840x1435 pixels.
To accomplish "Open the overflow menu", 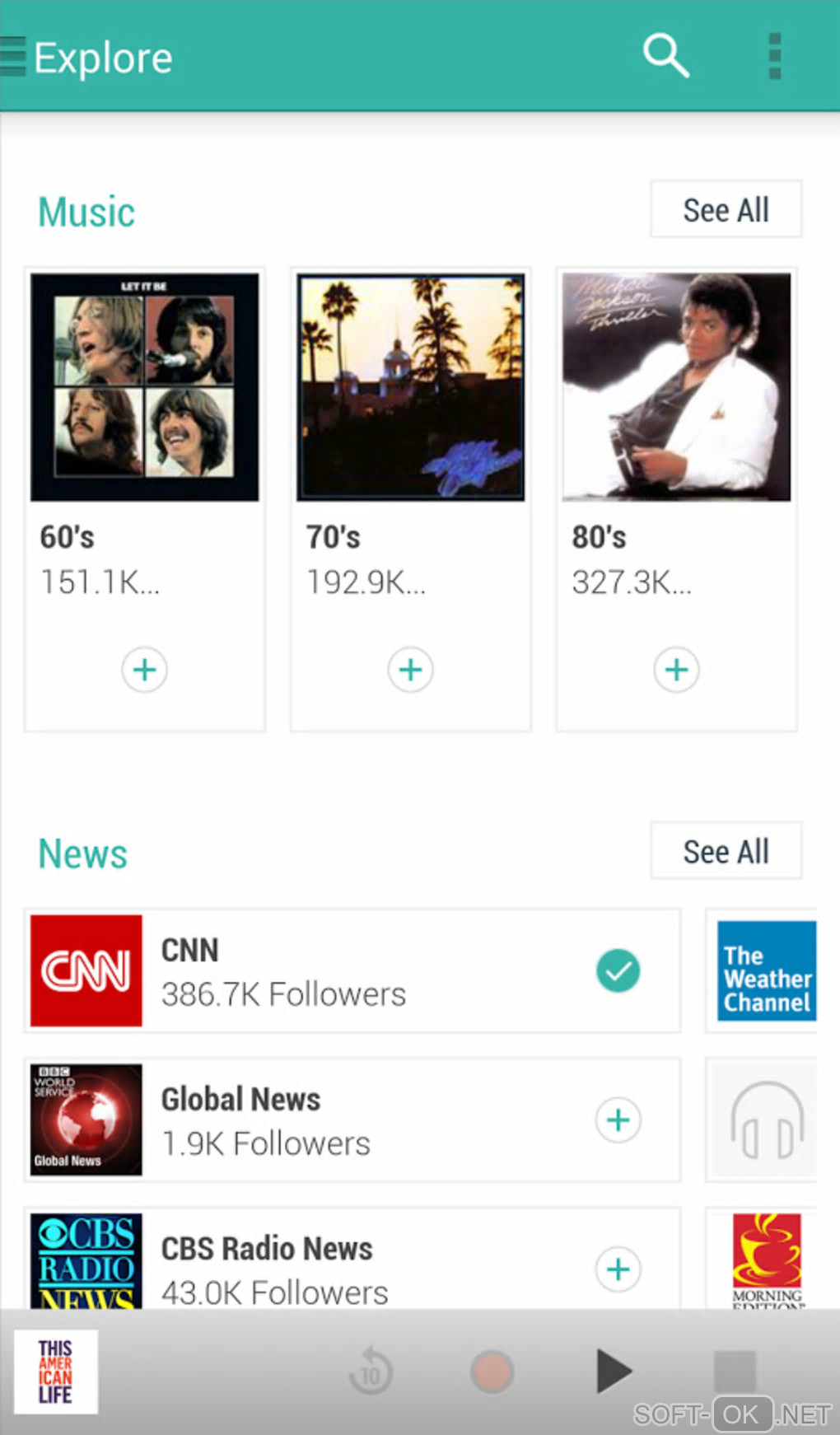I will coord(774,56).
